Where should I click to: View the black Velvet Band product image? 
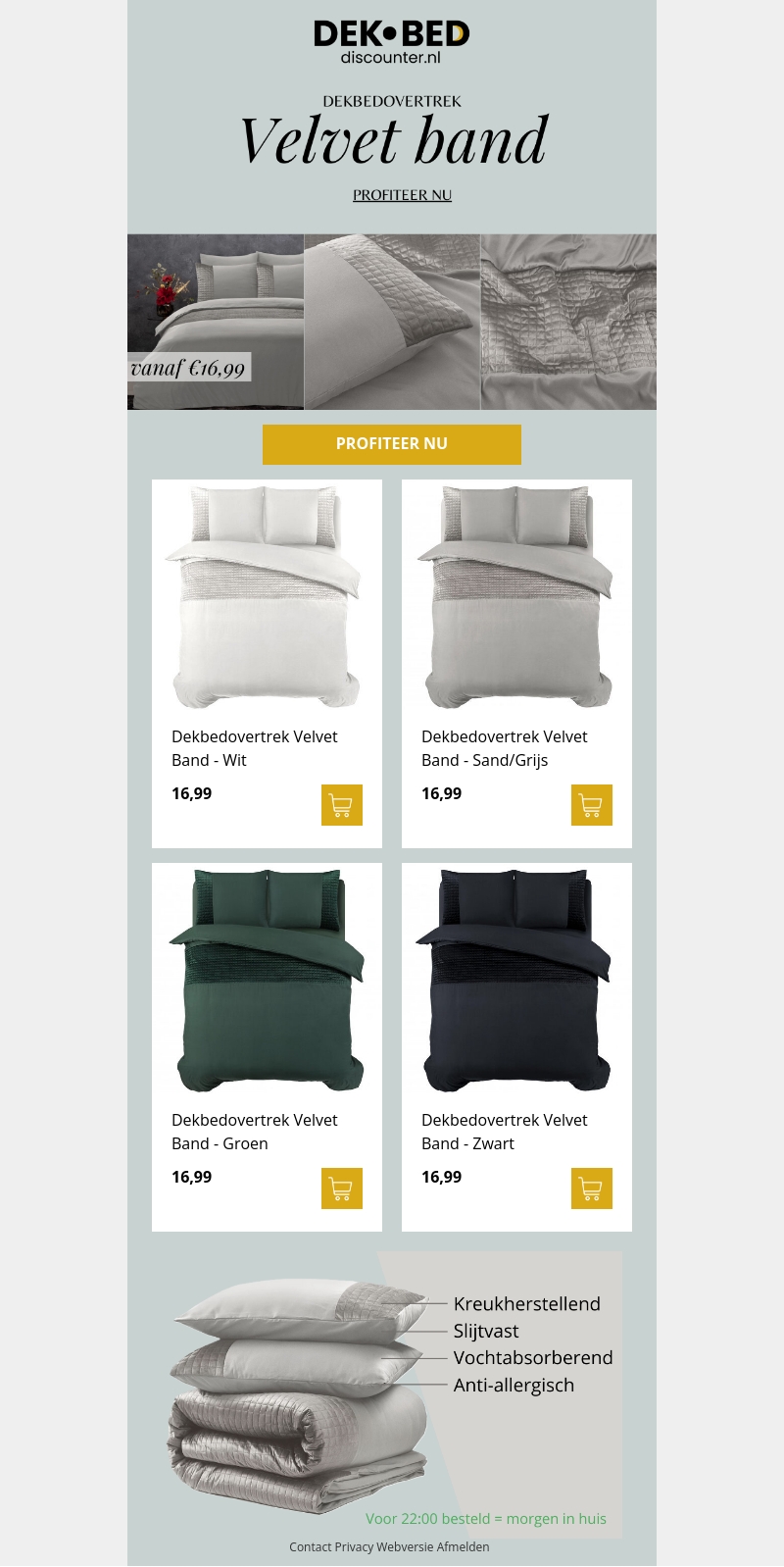pos(516,980)
